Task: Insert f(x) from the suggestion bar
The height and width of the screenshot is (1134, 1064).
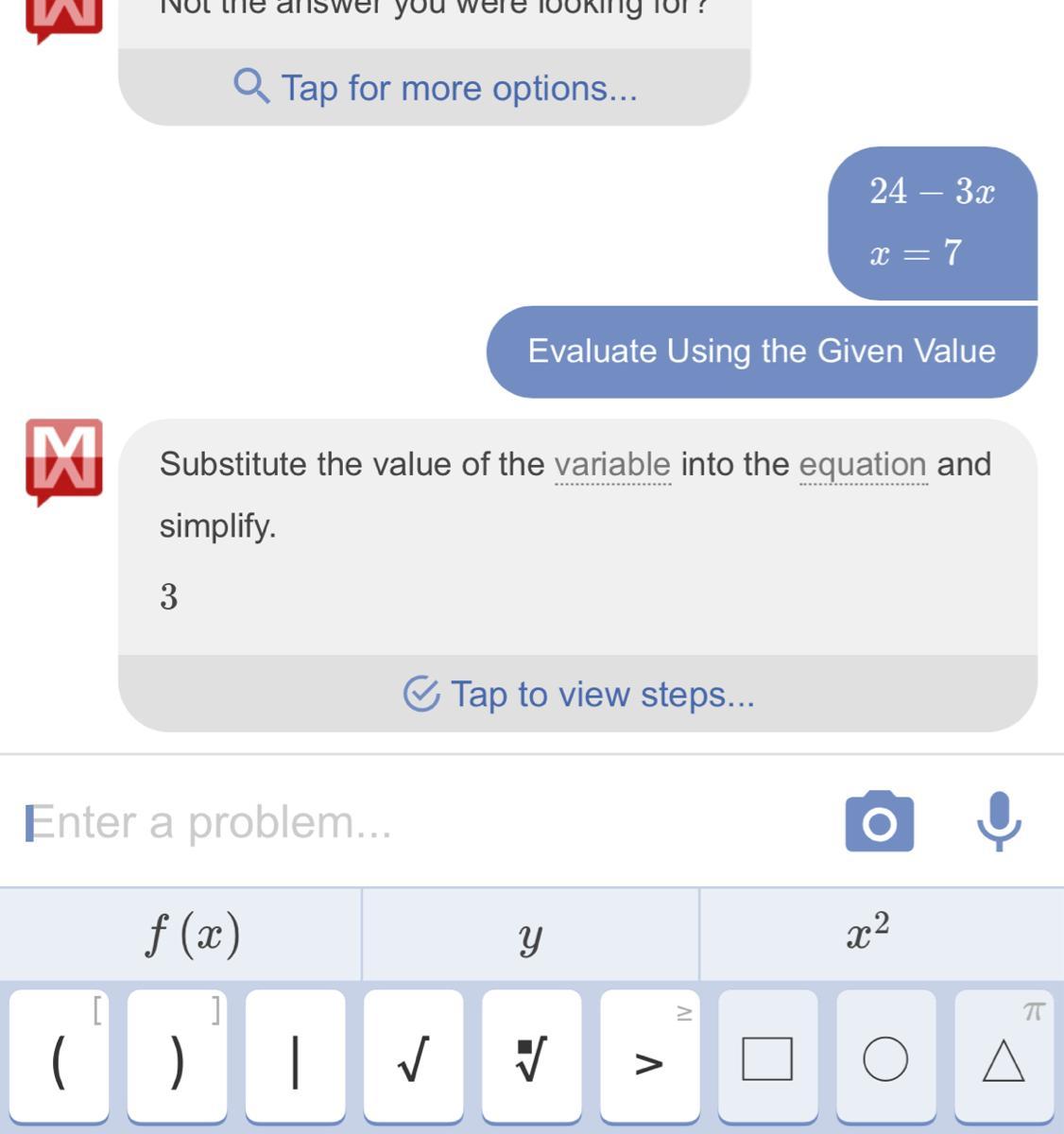Action: [x=193, y=935]
